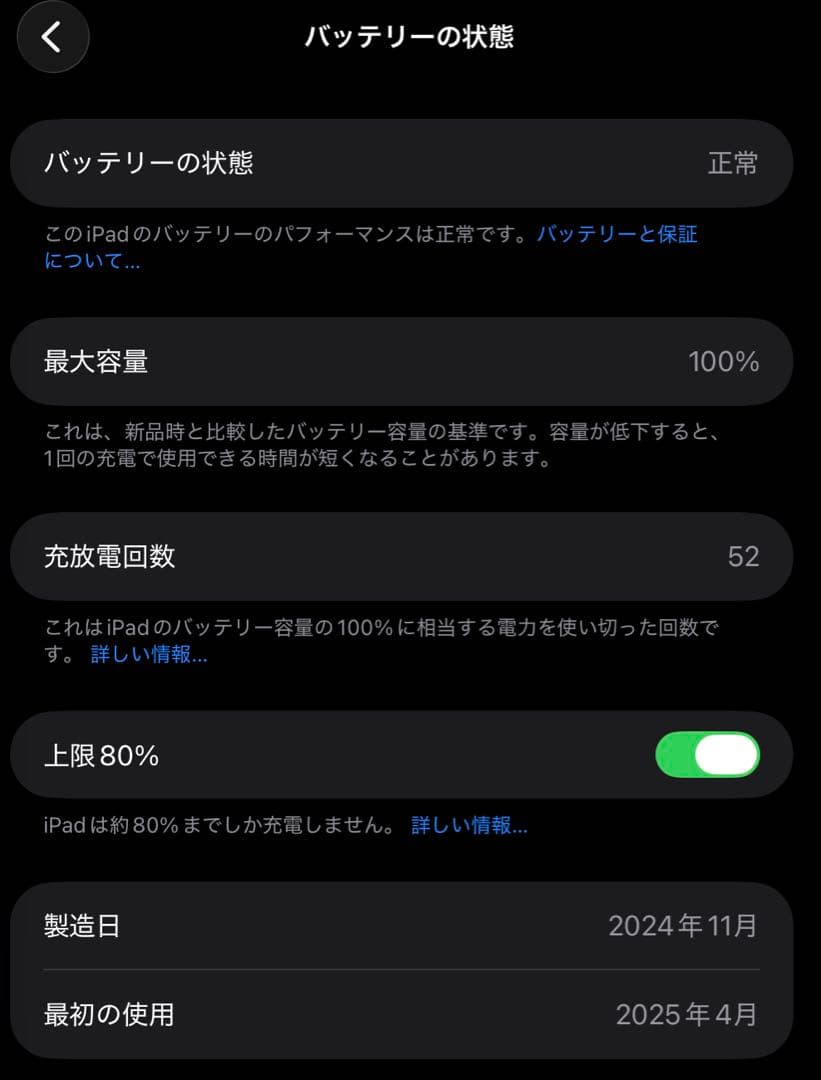Image resolution: width=821 pixels, height=1080 pixels.
Task: Tap the back arrow to return
Action: 52,37
